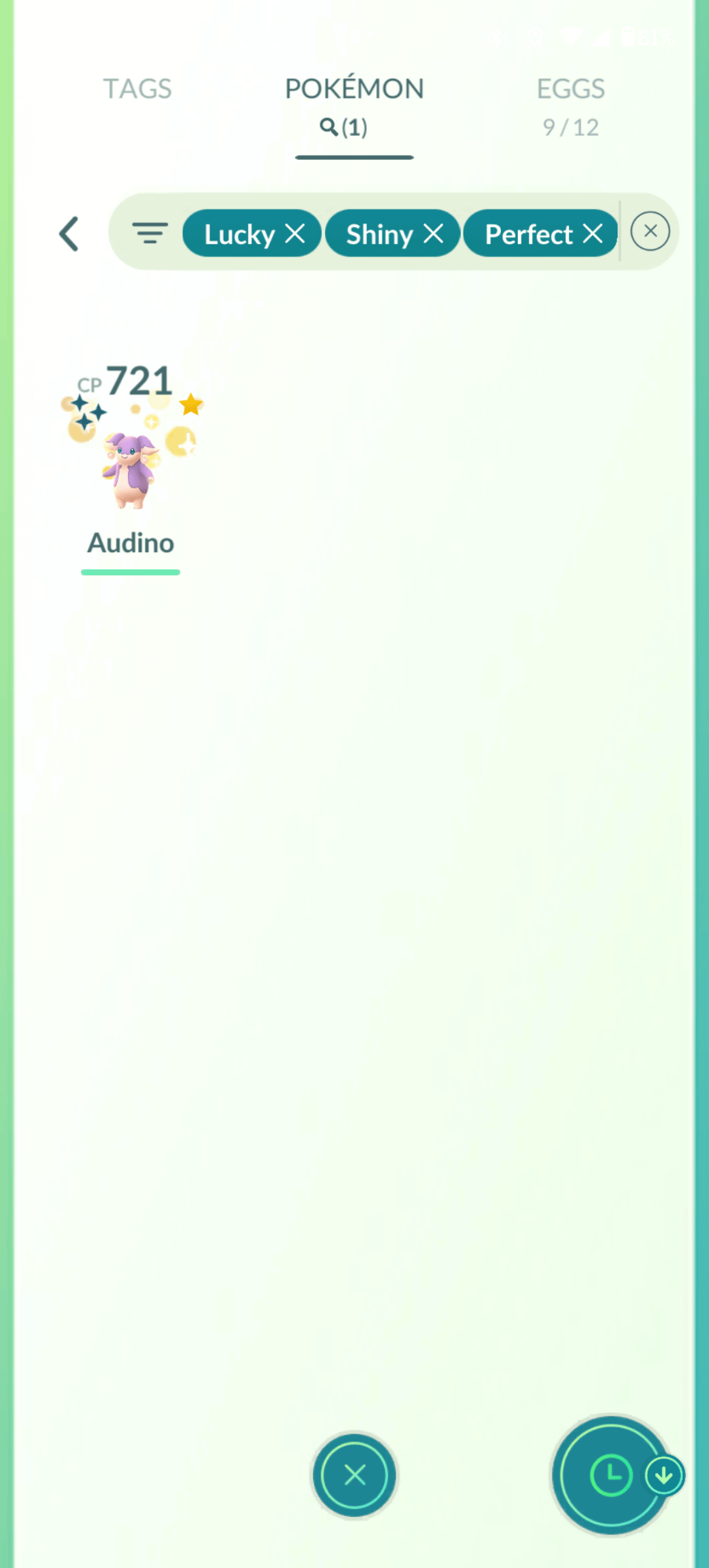This screenshot has height=1568, width=709.
Task: Clear all search filters
Action: tap(650, 231)
